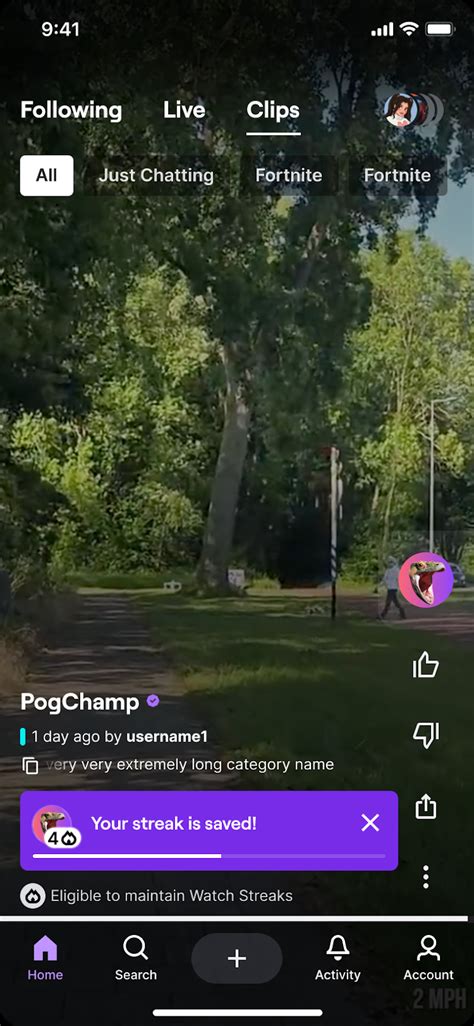Open the stacked profile avatars at top

[413, 109]
